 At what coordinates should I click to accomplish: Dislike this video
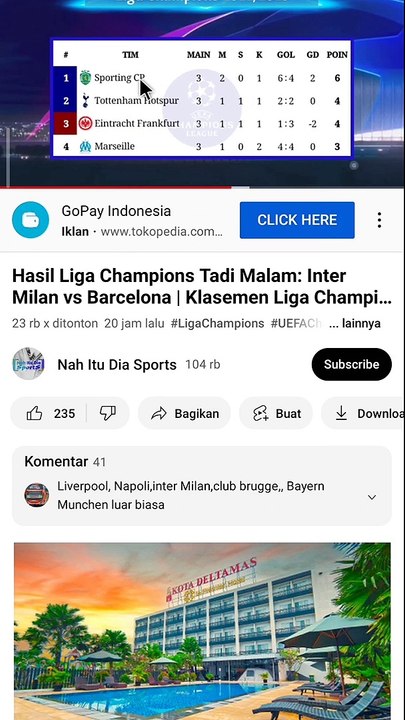coord(108,413)
